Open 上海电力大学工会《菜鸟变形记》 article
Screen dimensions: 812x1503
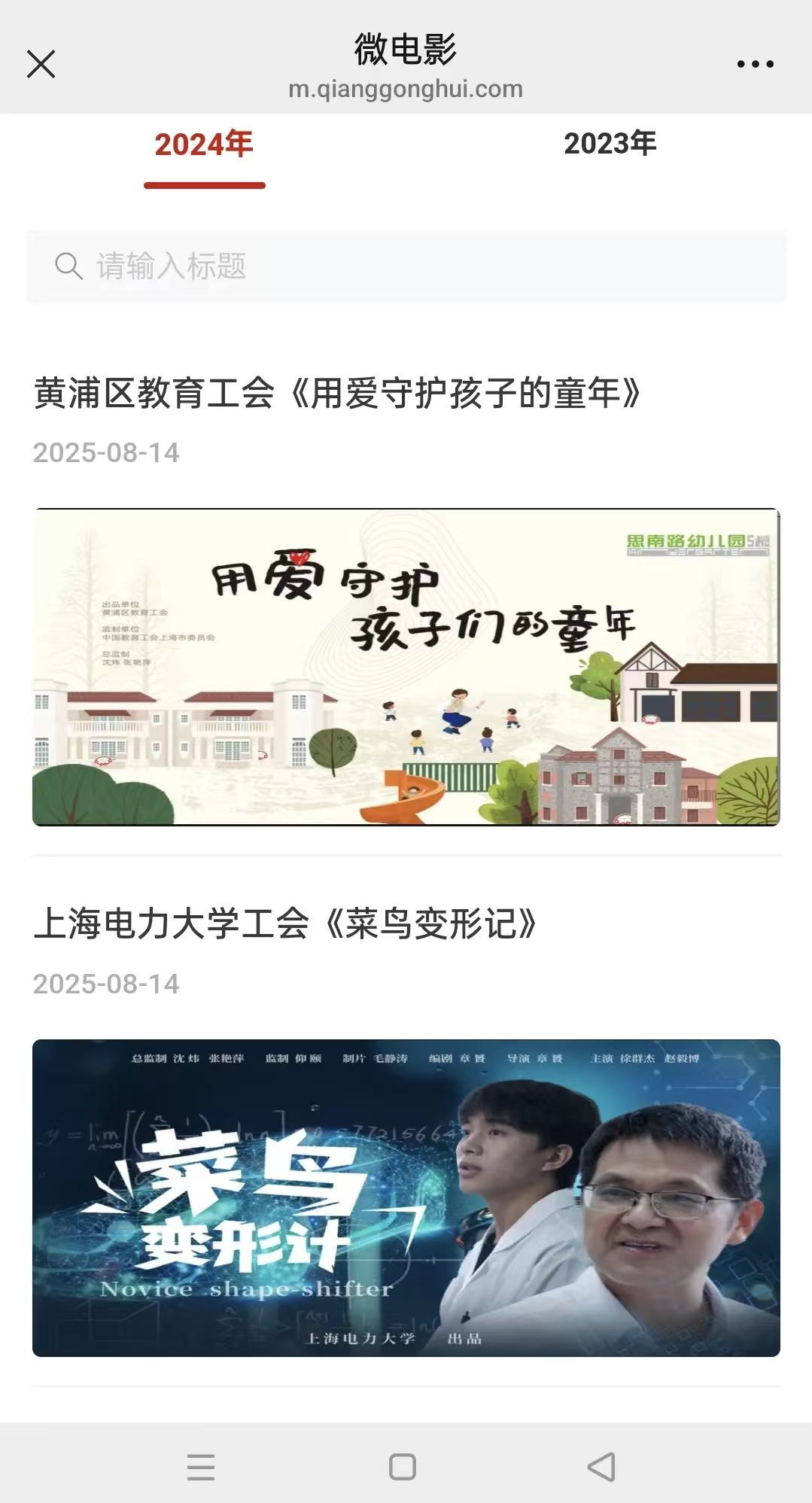[286, 924]
